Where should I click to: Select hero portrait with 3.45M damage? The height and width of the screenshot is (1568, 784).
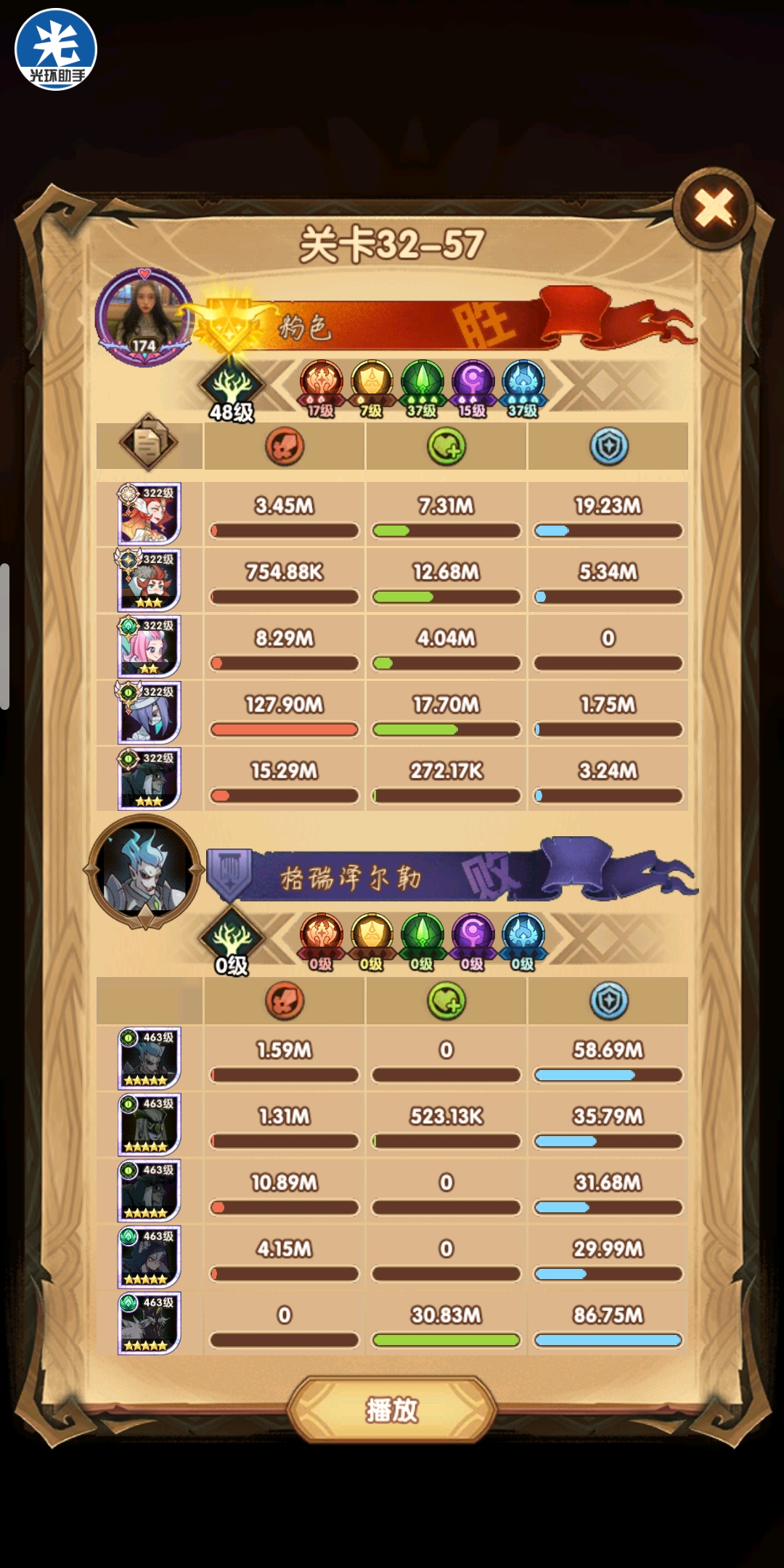(149, 513)
